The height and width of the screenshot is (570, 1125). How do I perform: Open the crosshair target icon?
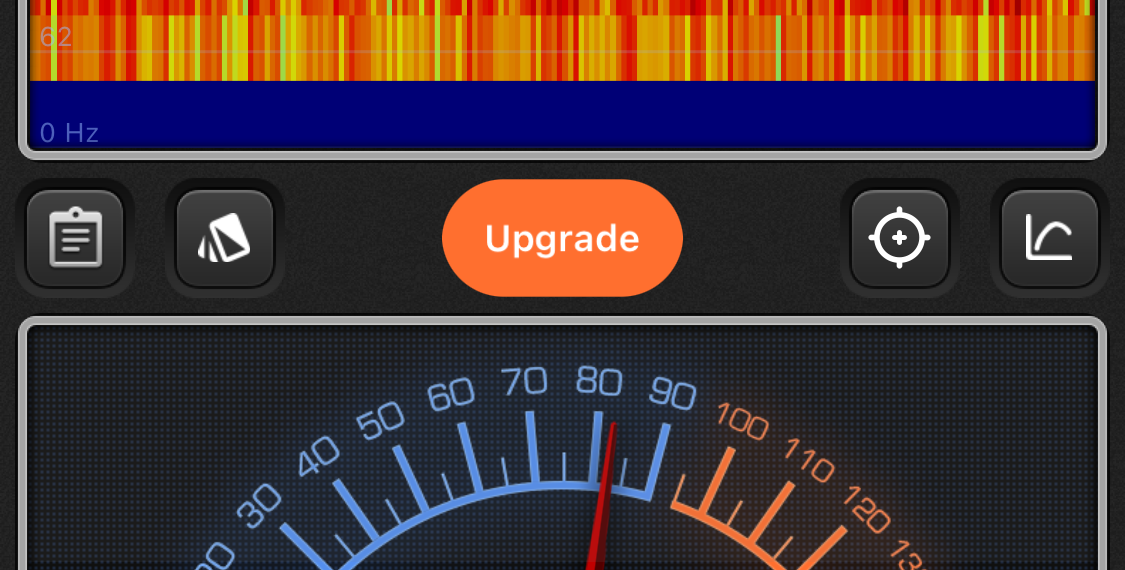pyautogui.click(x=899, y=238)
